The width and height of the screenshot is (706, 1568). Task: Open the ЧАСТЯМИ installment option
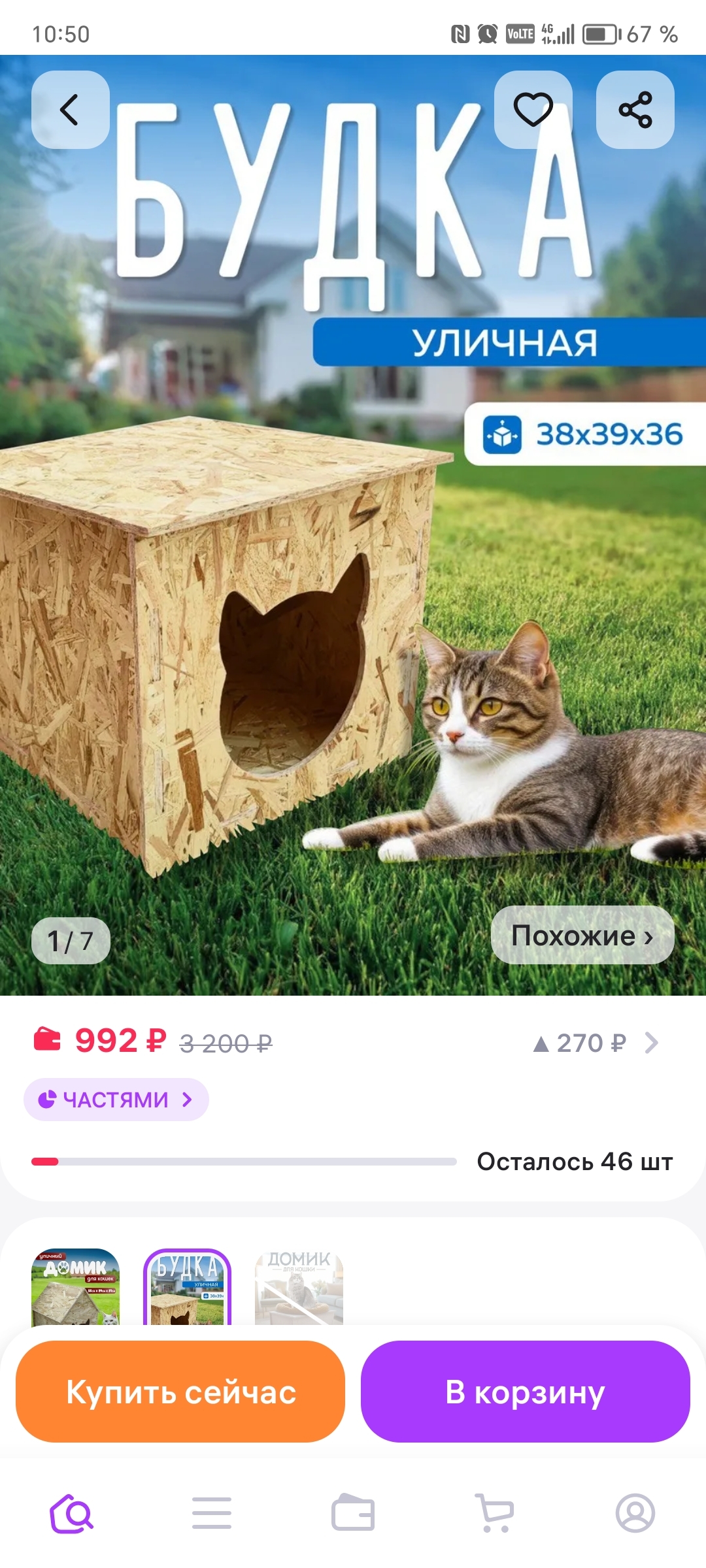click(116, 1100)
